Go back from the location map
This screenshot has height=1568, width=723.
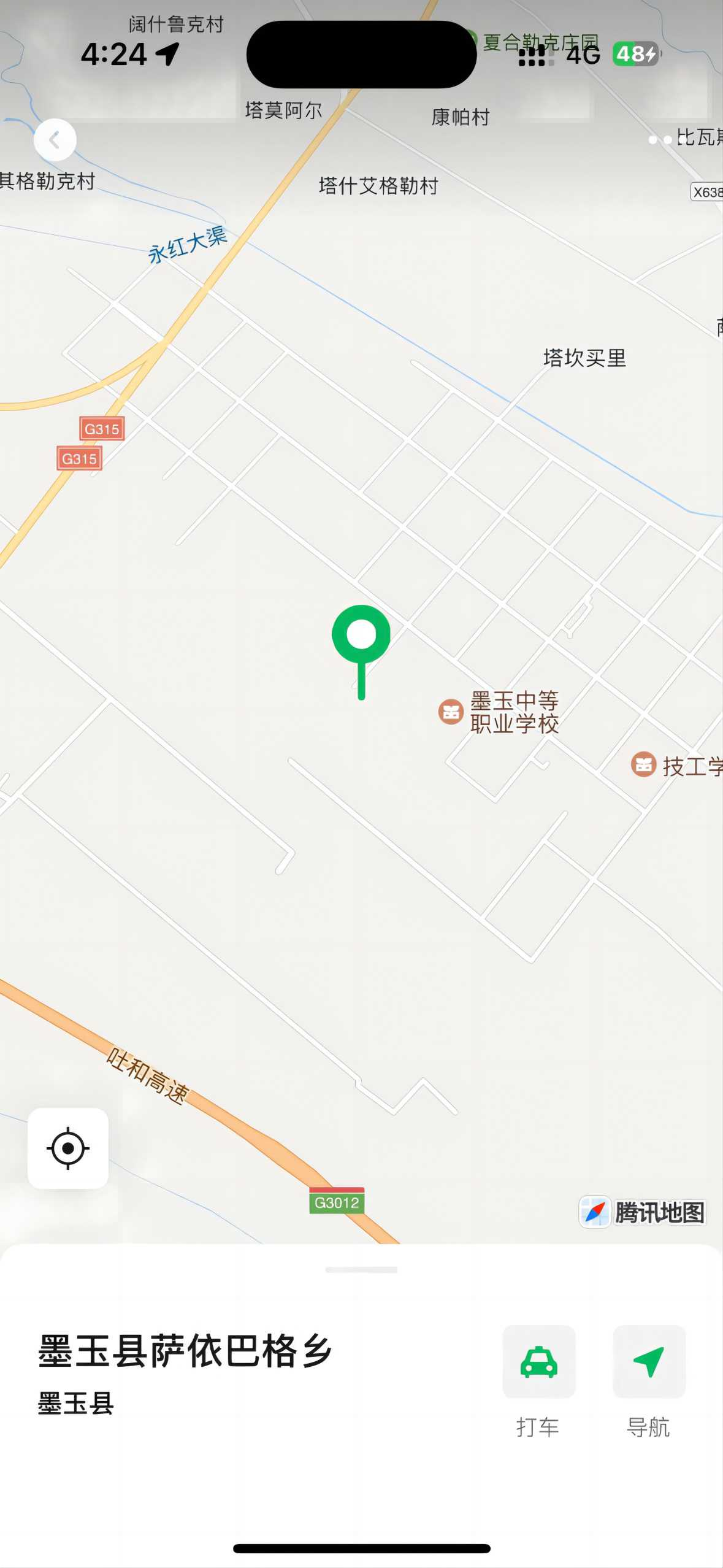pyautogui.click(x=55, y=140)
